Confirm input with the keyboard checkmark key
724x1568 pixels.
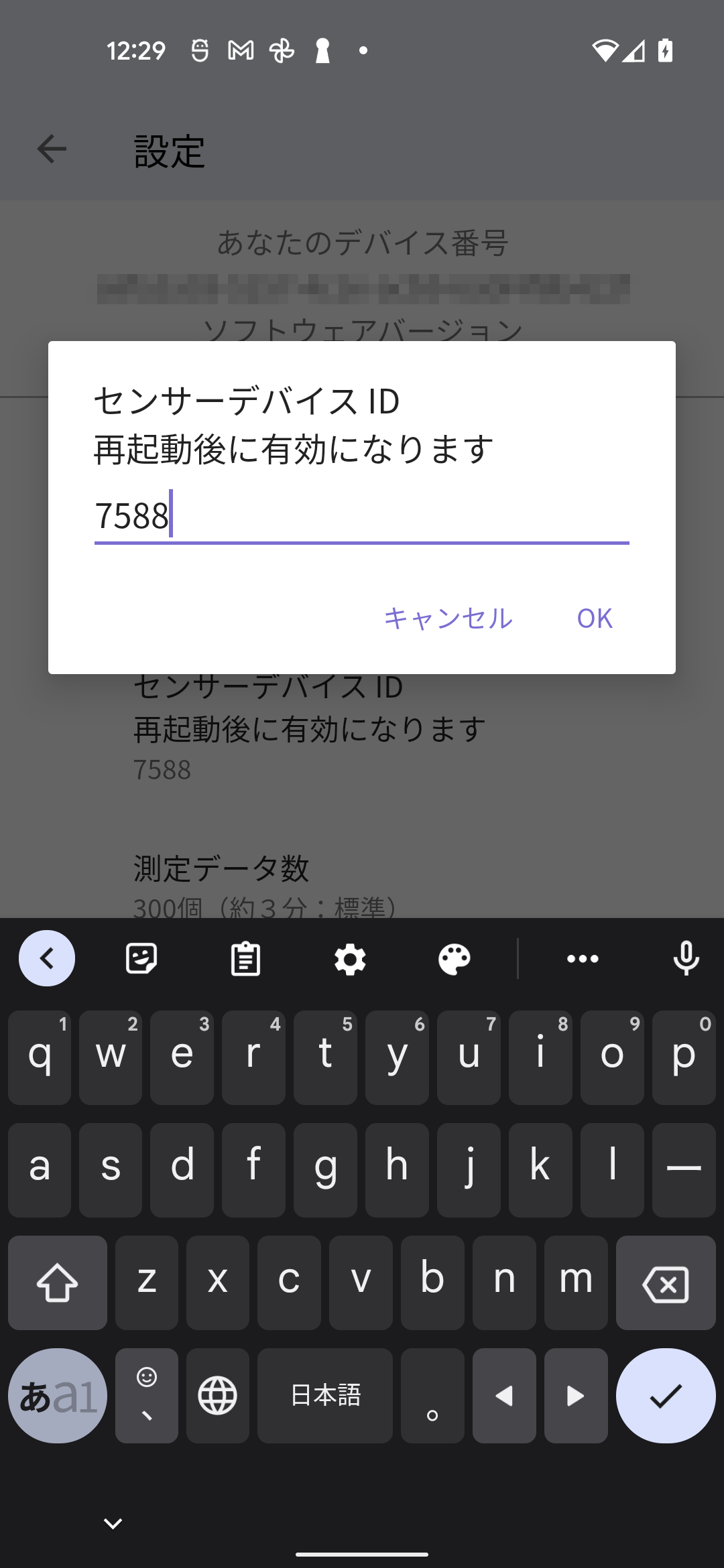tap(666, 1396)
